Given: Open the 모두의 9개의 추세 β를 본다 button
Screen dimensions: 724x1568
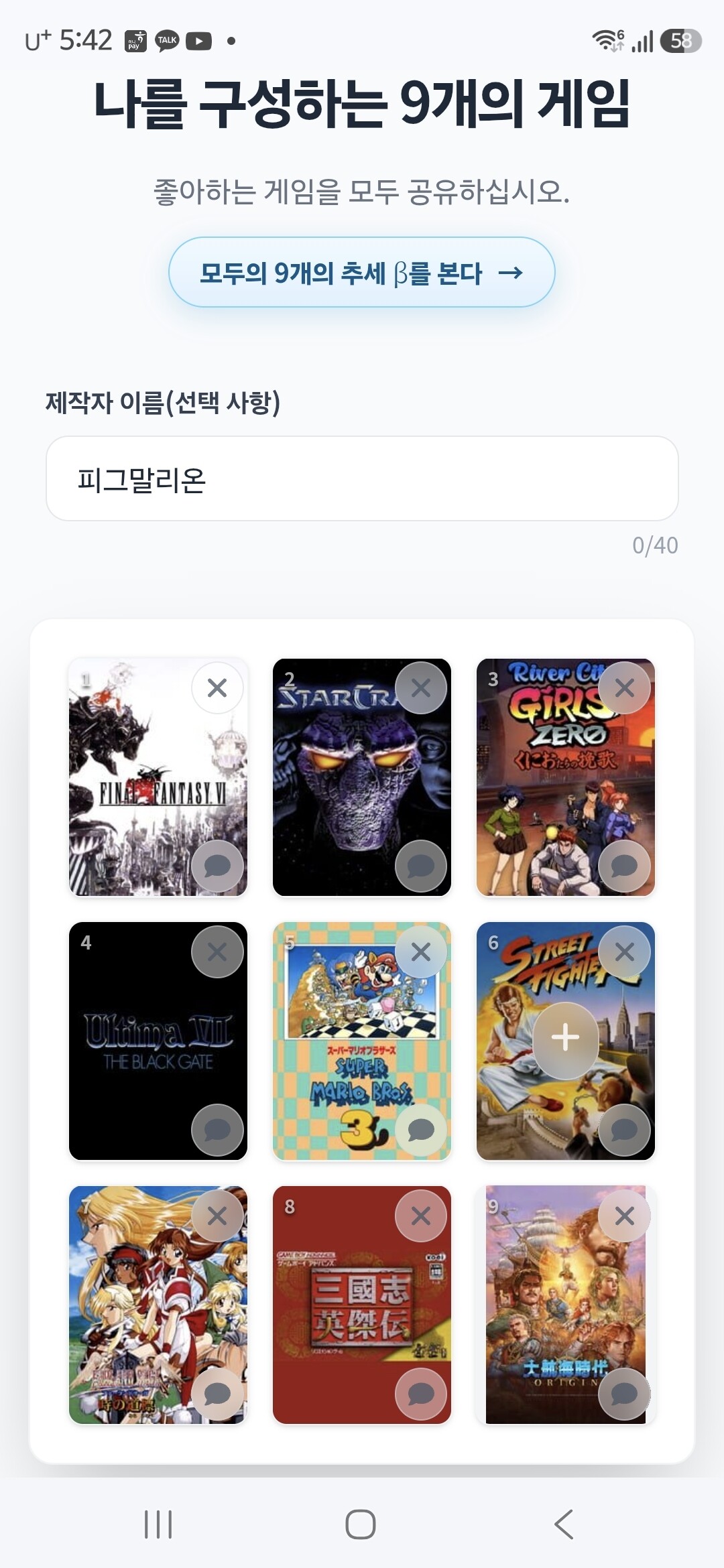Looking at the screenshot, I should click(x=361, y=273).
